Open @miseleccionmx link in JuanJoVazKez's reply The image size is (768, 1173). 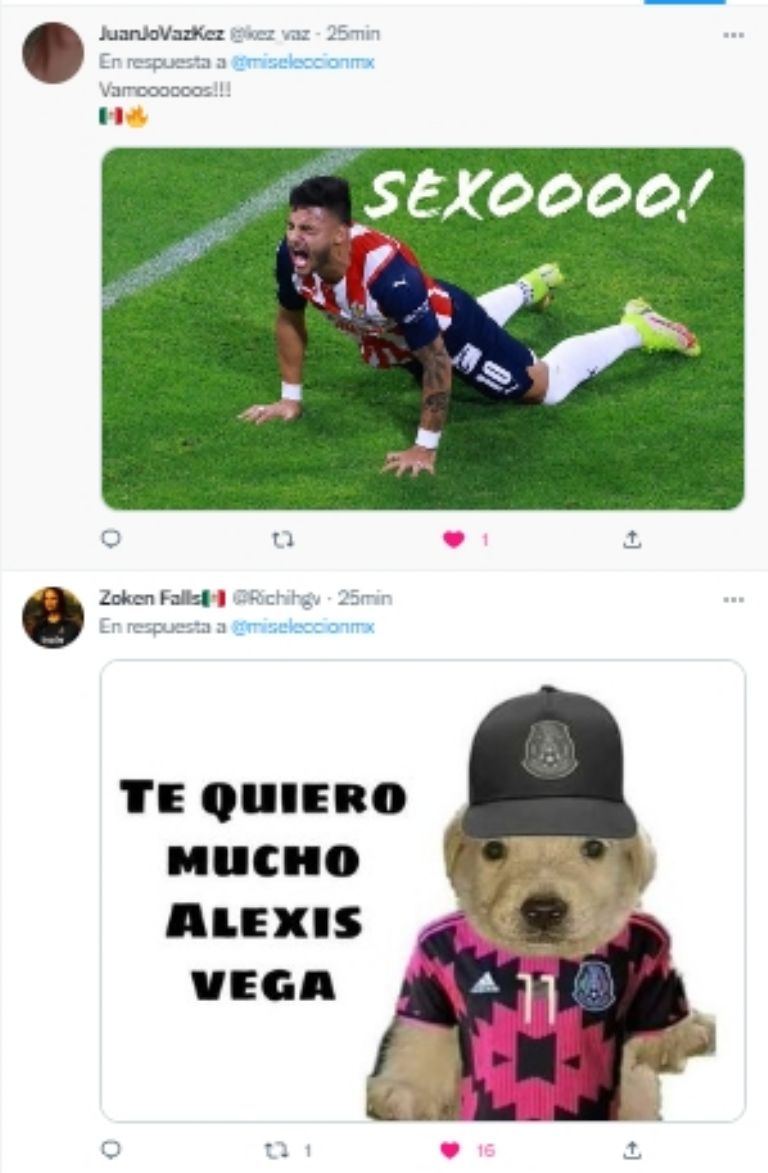pyautogui.click(x=304, y=60)
